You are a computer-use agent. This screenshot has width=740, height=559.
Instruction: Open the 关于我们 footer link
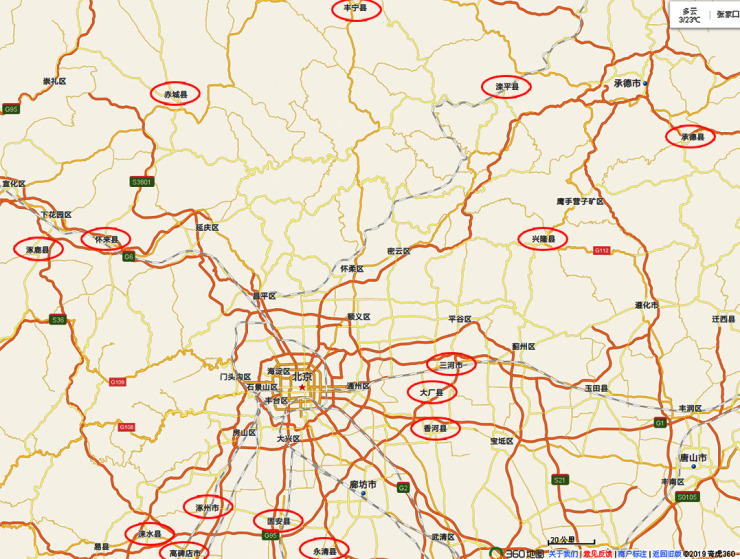coord(563,553)
